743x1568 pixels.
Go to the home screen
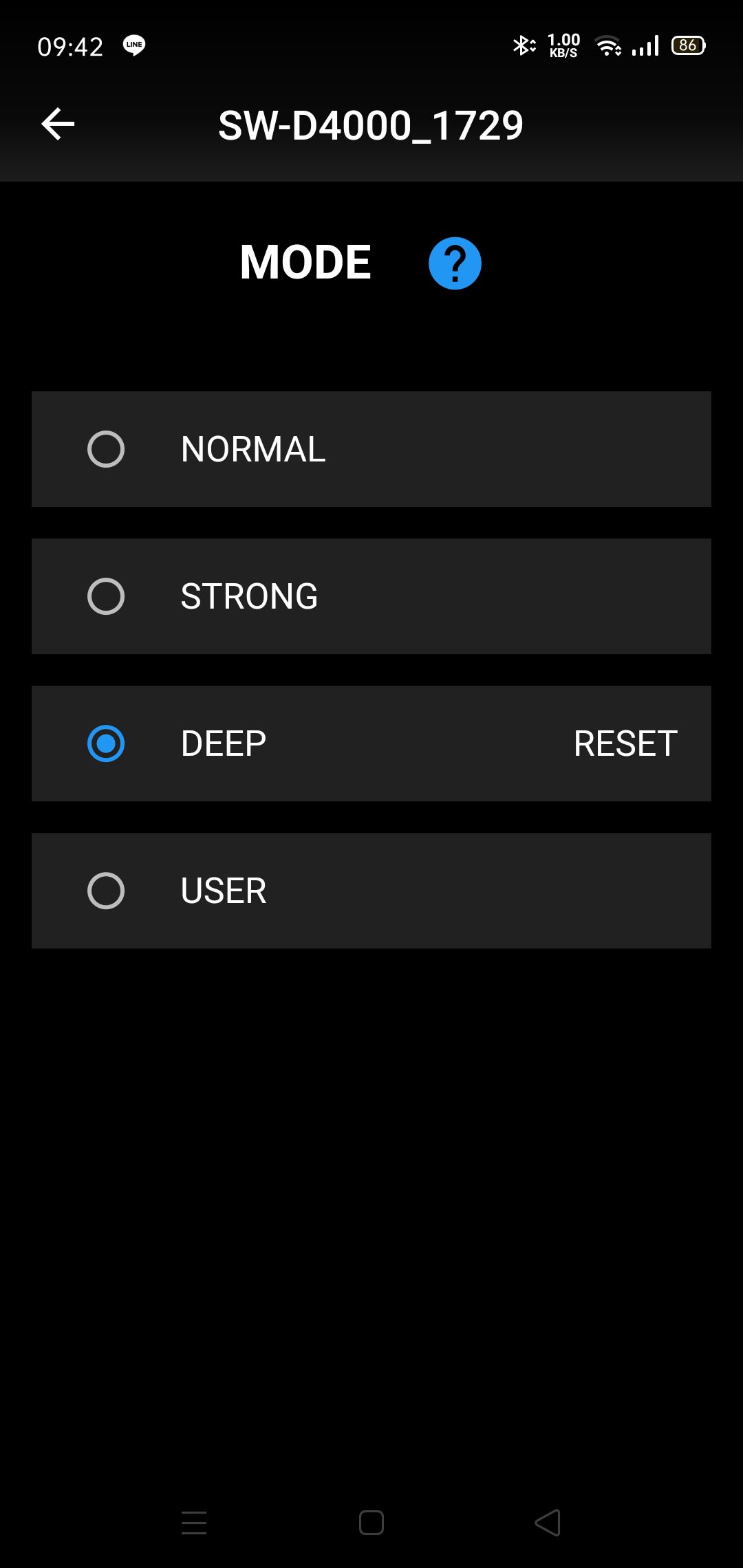371,1523
